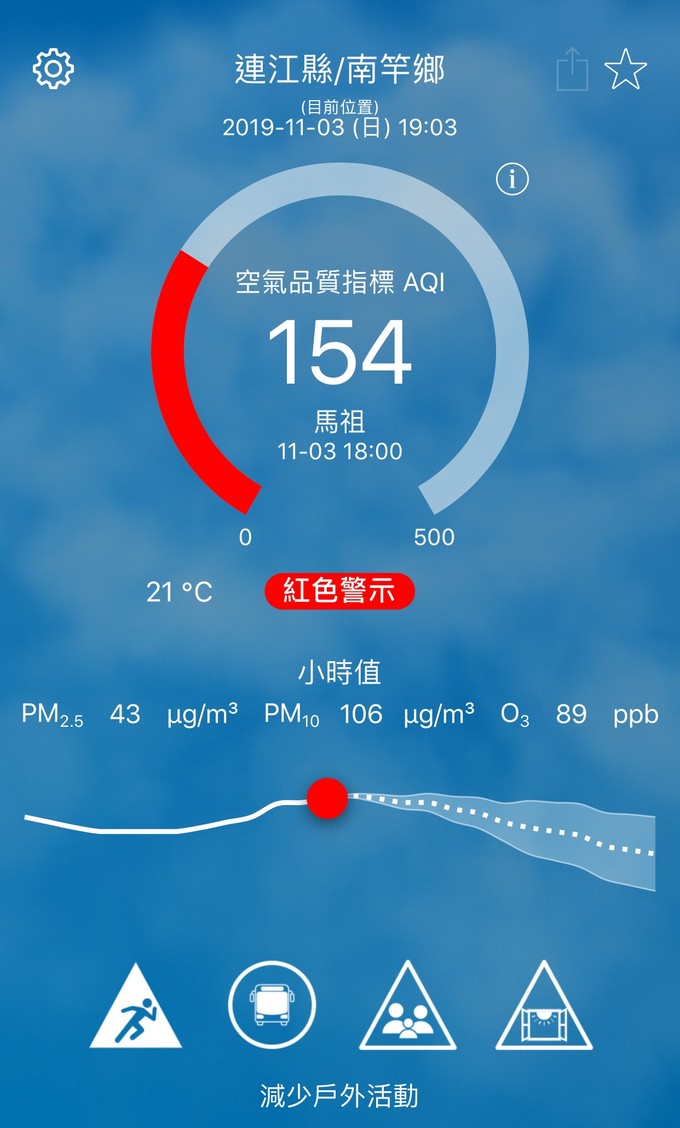This screenshot has width=680, height=1128.
Task: Add this location to favorites
Action: pos(626,70)
